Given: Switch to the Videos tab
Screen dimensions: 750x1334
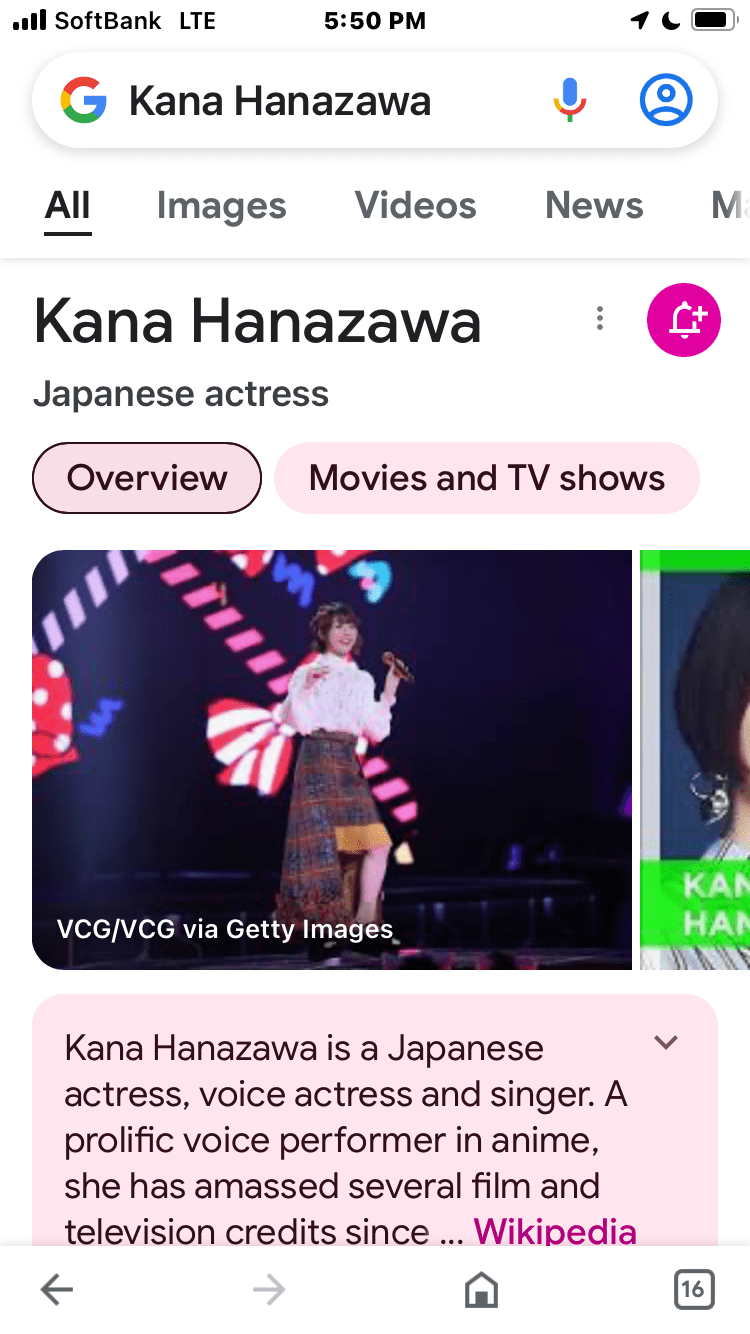Looking at the screenshot, I should tap(415, 206).
